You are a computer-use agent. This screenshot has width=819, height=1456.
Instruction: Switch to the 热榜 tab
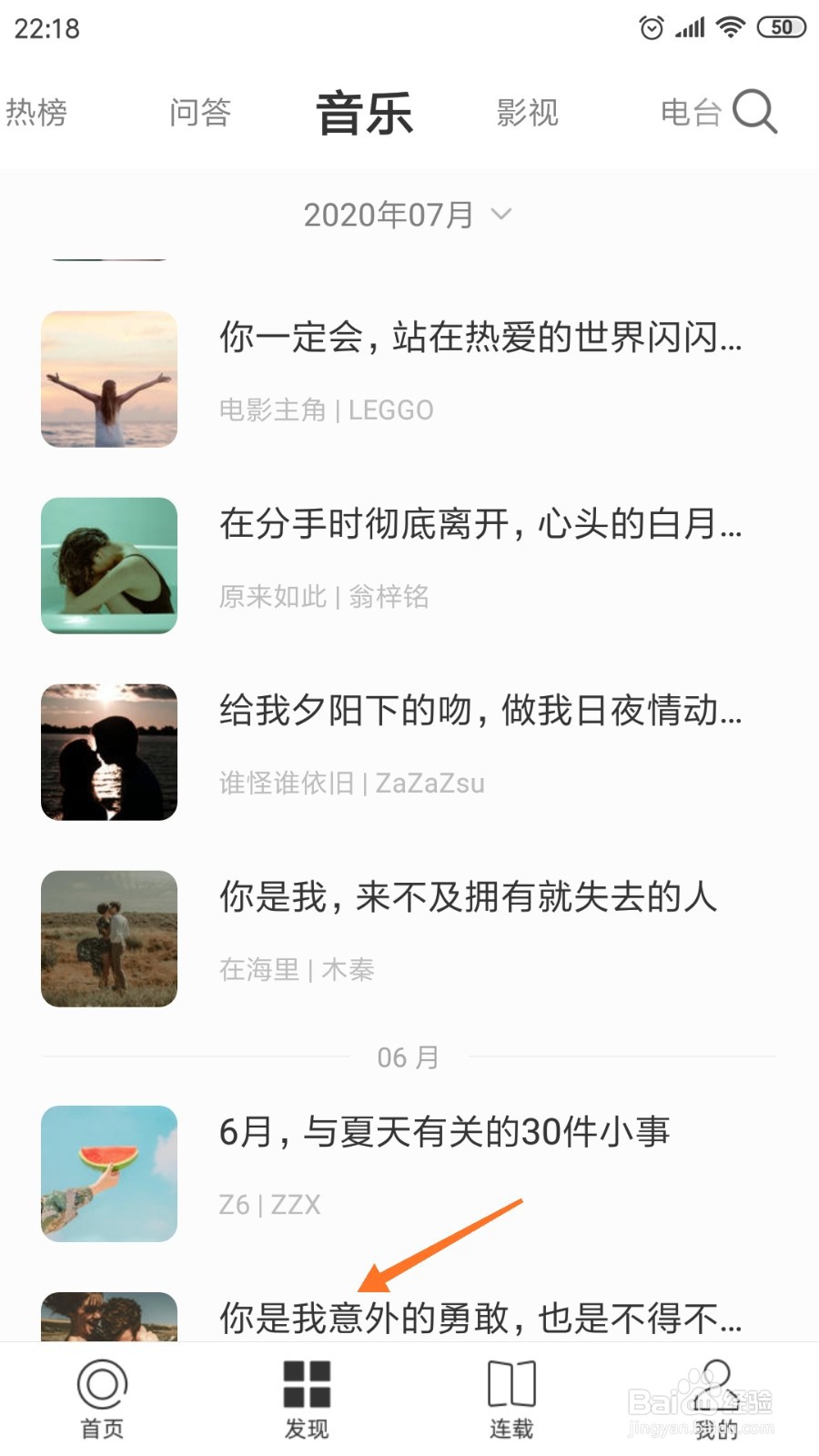36,113
